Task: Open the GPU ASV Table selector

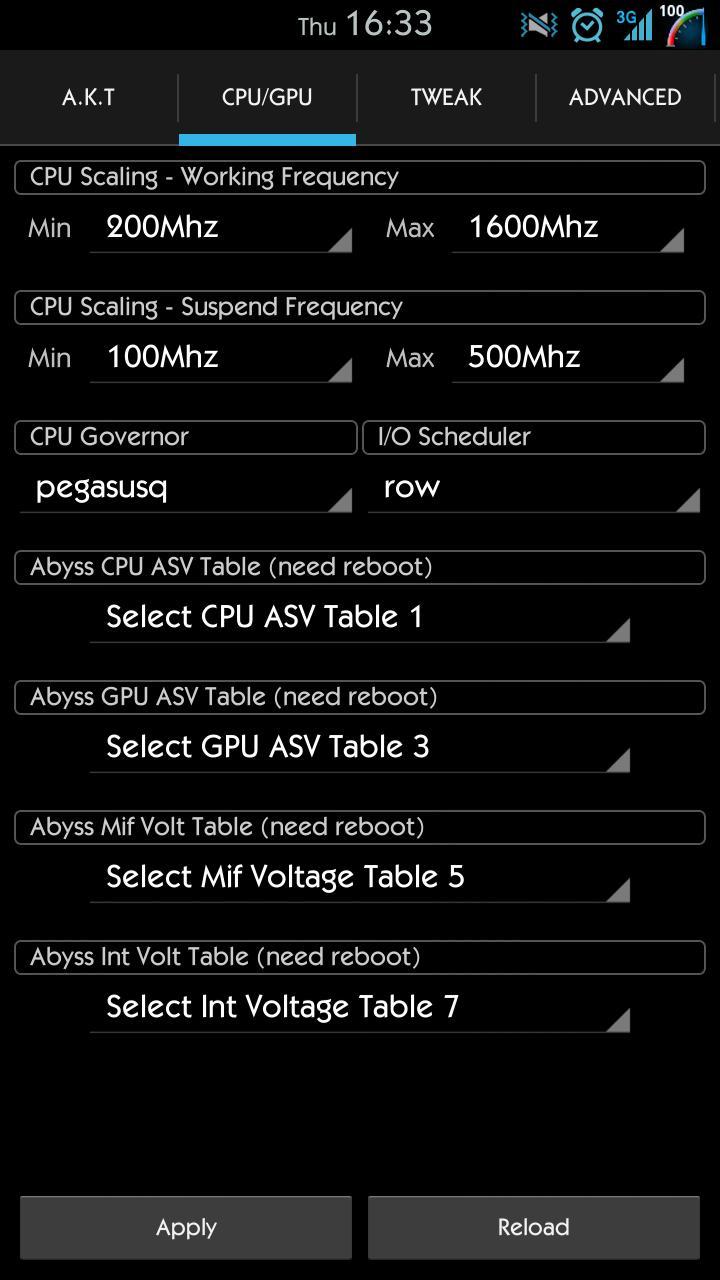Action: (x=360, y=746)
